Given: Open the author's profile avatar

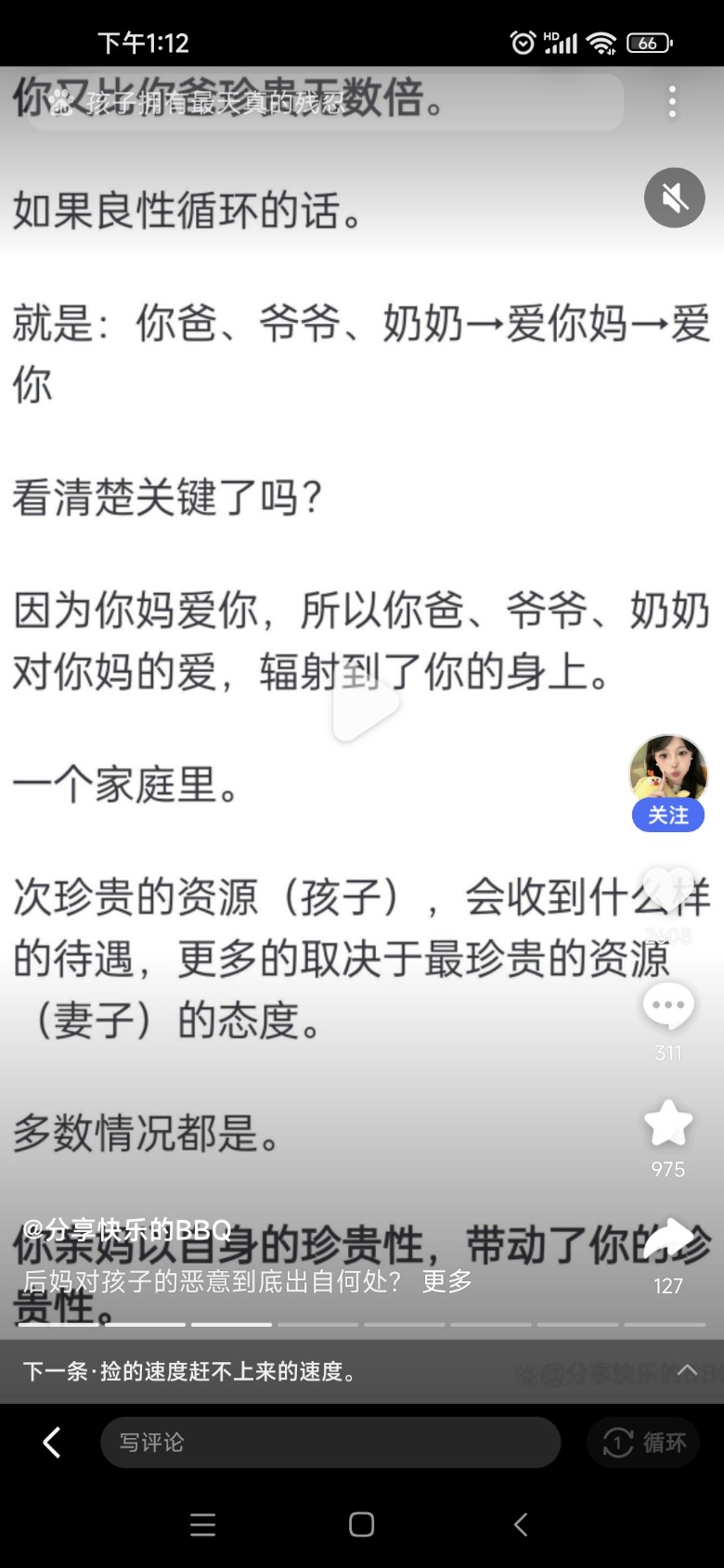Looking at the screenshot, I should pos(668,768).
